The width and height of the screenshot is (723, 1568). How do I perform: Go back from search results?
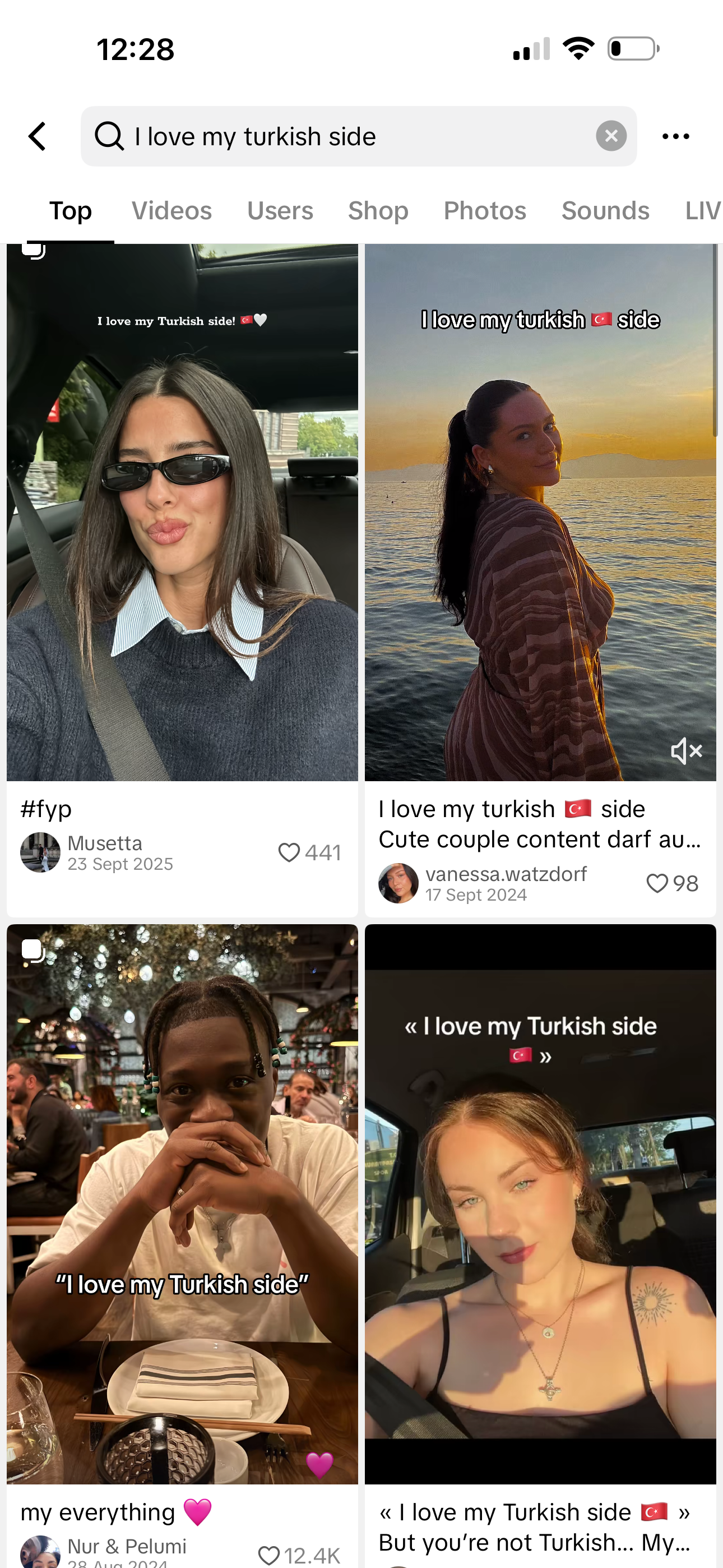[38, 136]
